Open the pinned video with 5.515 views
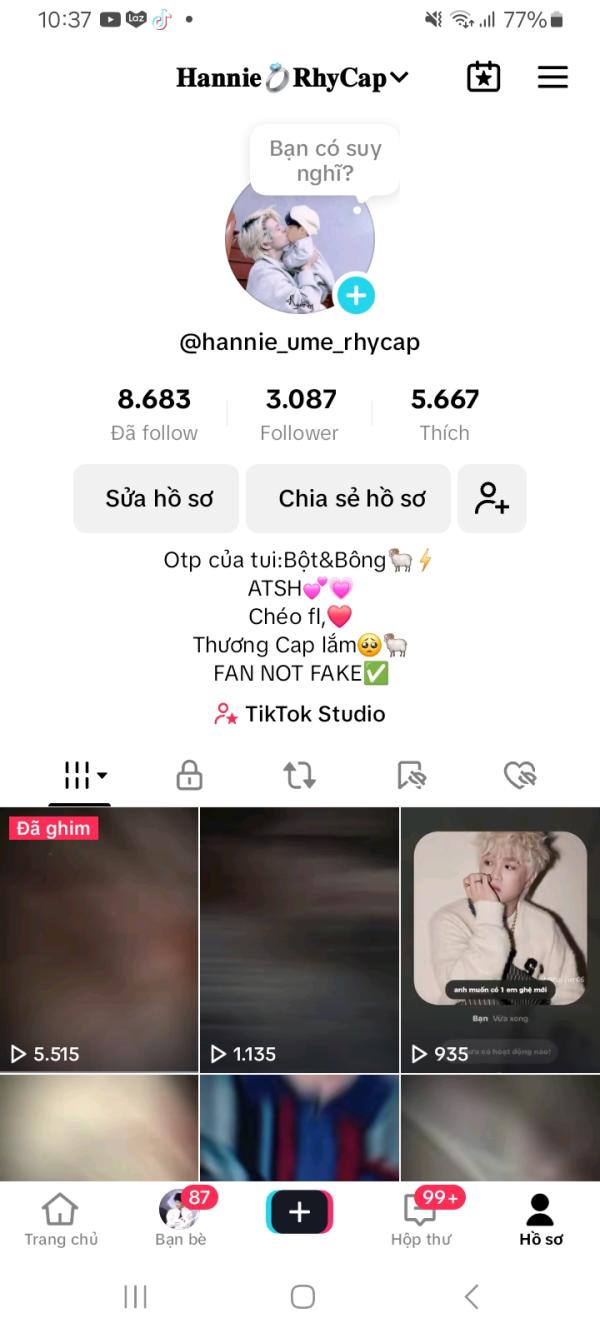This screenshot has height=1333, width=600. click(x=98, y=938)
